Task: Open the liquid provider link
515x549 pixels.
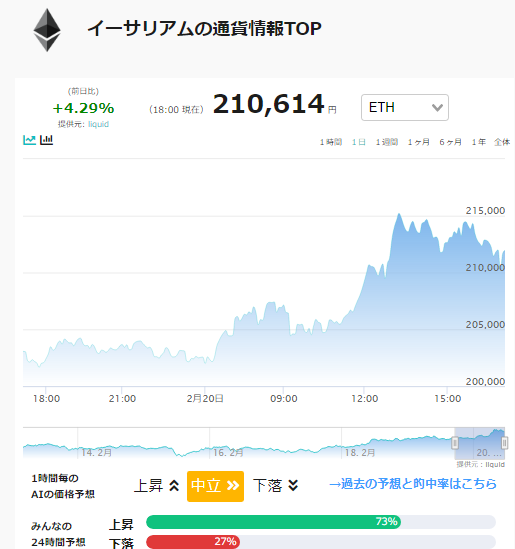Action: (x=98, y=124)
